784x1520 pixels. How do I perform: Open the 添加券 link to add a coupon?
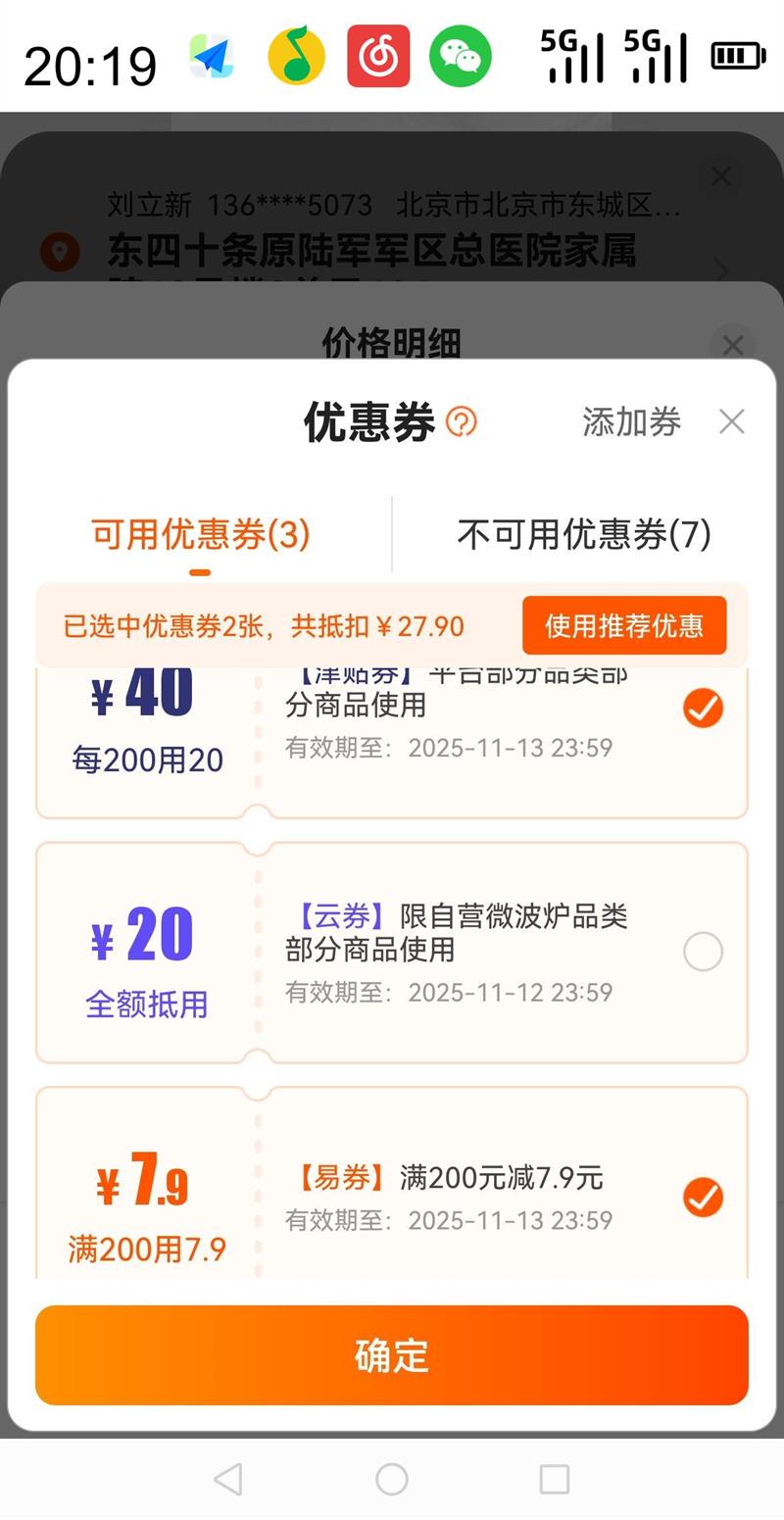[631, 421]
